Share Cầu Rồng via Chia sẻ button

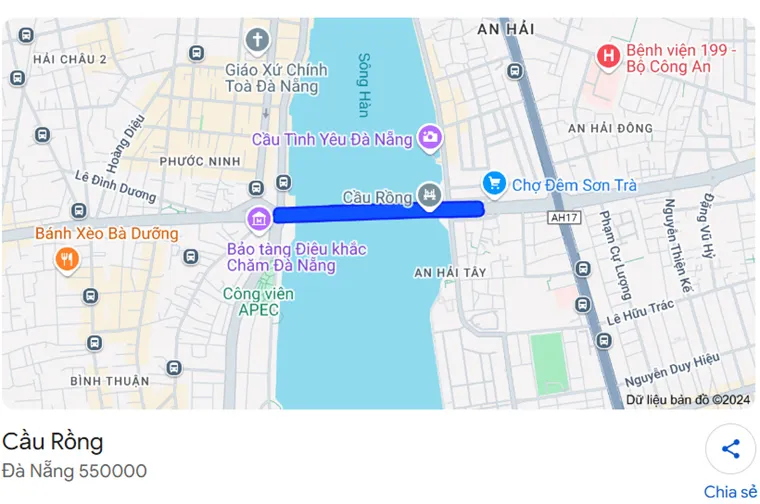(730, 450)
